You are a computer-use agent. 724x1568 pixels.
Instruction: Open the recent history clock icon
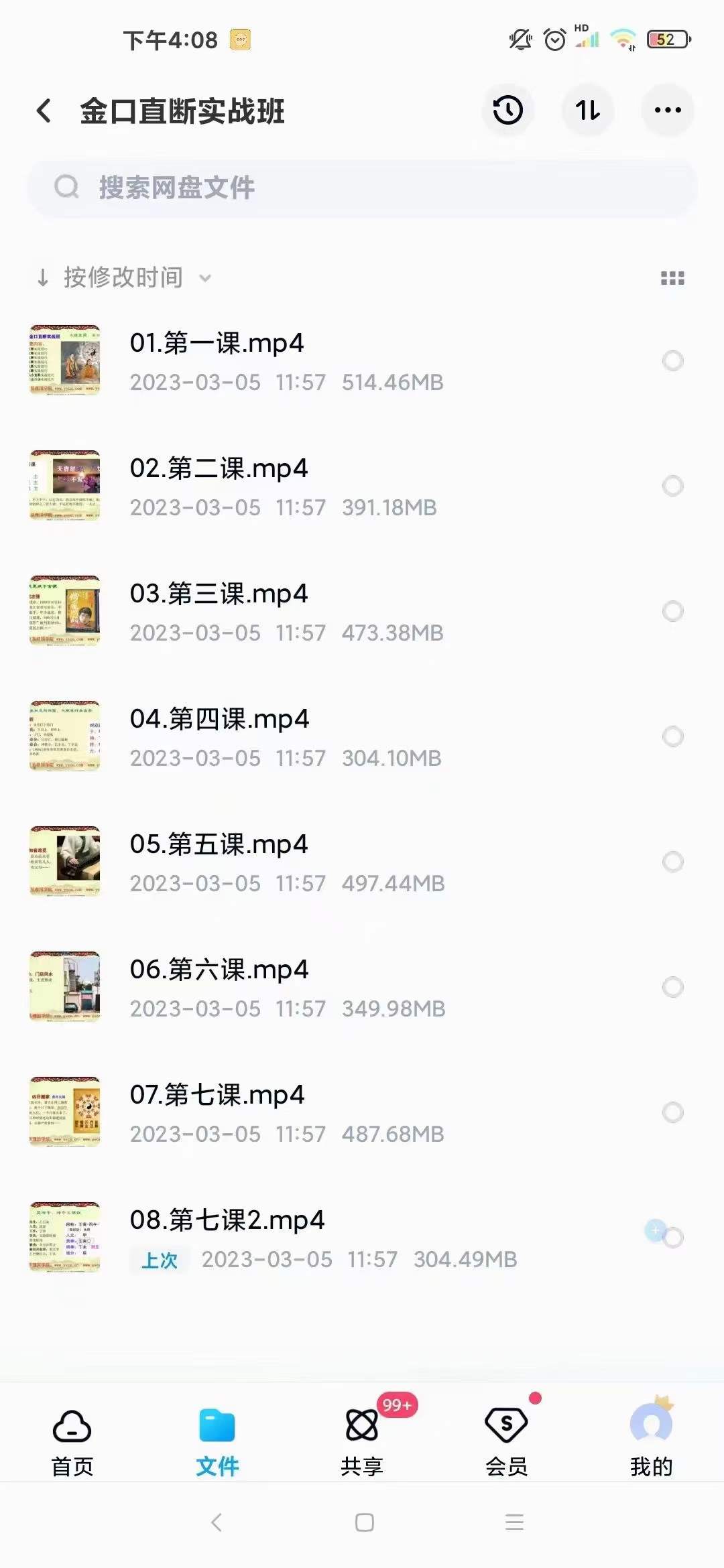[507, 111]
